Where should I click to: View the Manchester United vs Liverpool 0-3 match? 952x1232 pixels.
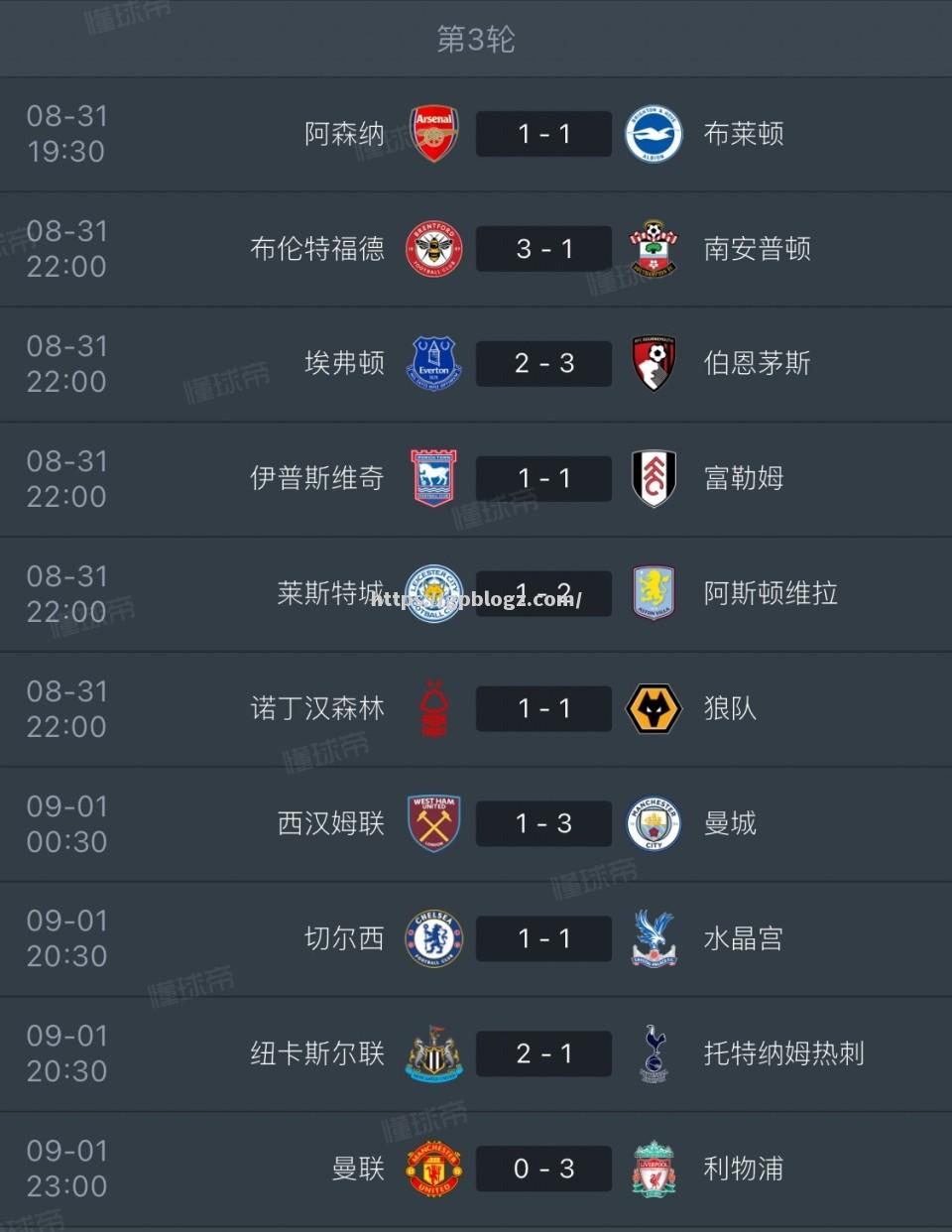pyautogui.click(x=543, y=1170)
